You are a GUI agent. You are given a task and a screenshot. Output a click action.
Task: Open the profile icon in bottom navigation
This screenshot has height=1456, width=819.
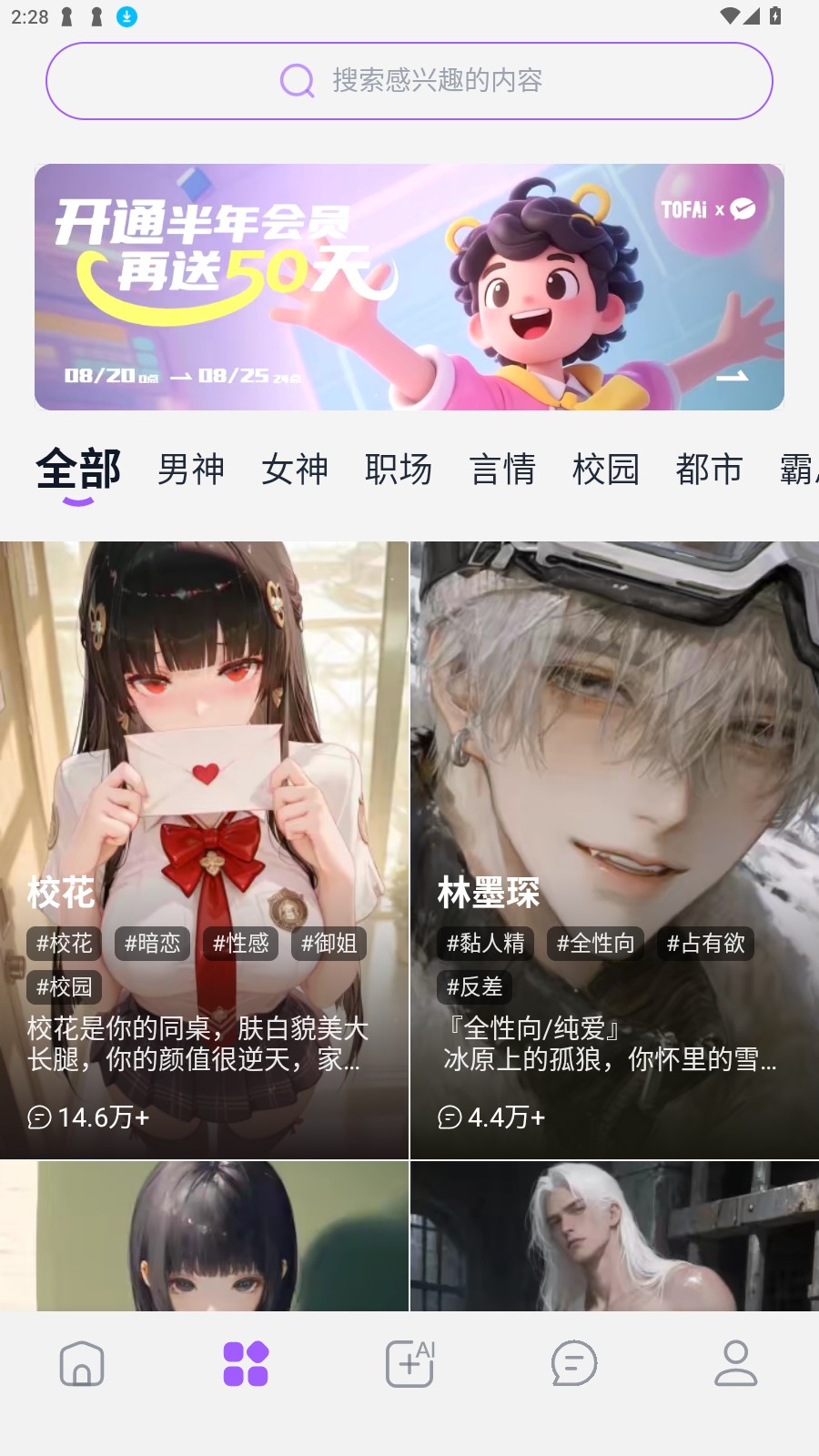(x=737, y=1362)
